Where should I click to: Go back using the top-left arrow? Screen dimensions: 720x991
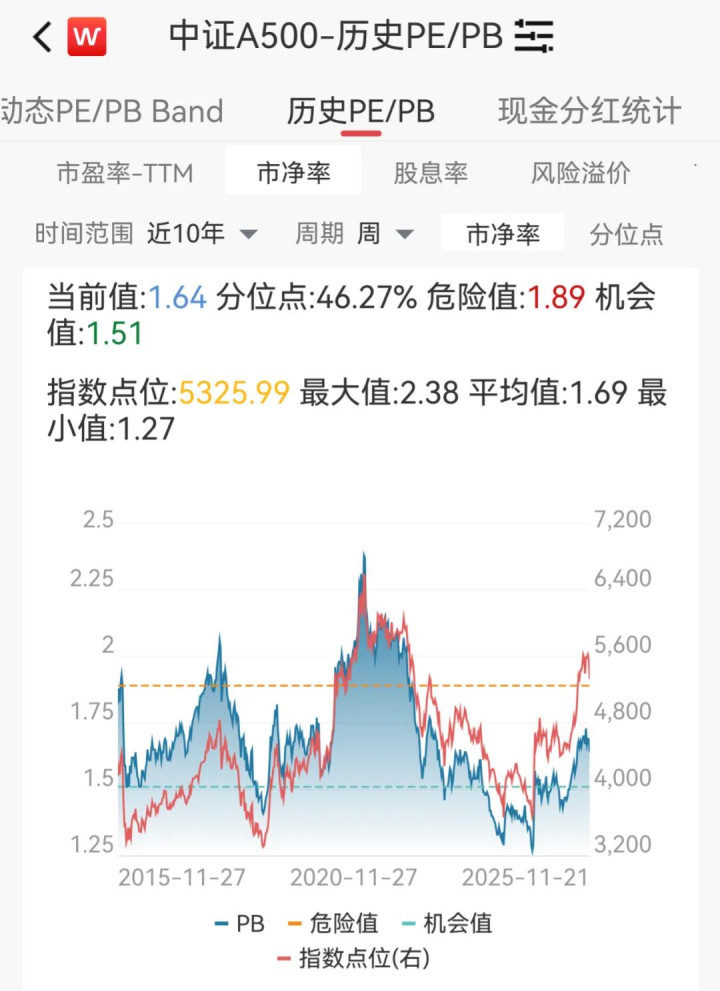tap(42, 38)
